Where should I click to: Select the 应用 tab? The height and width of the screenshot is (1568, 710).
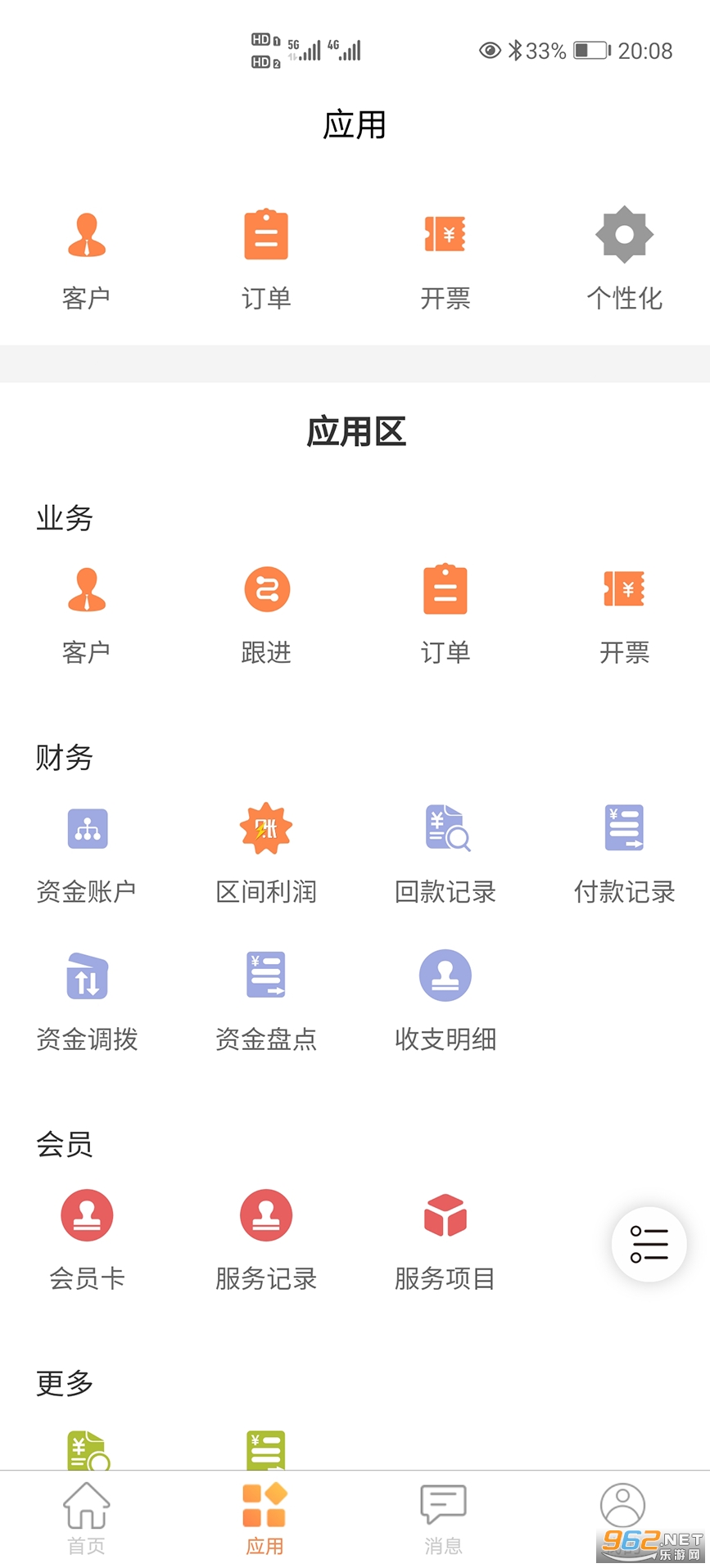[265, 1517]
